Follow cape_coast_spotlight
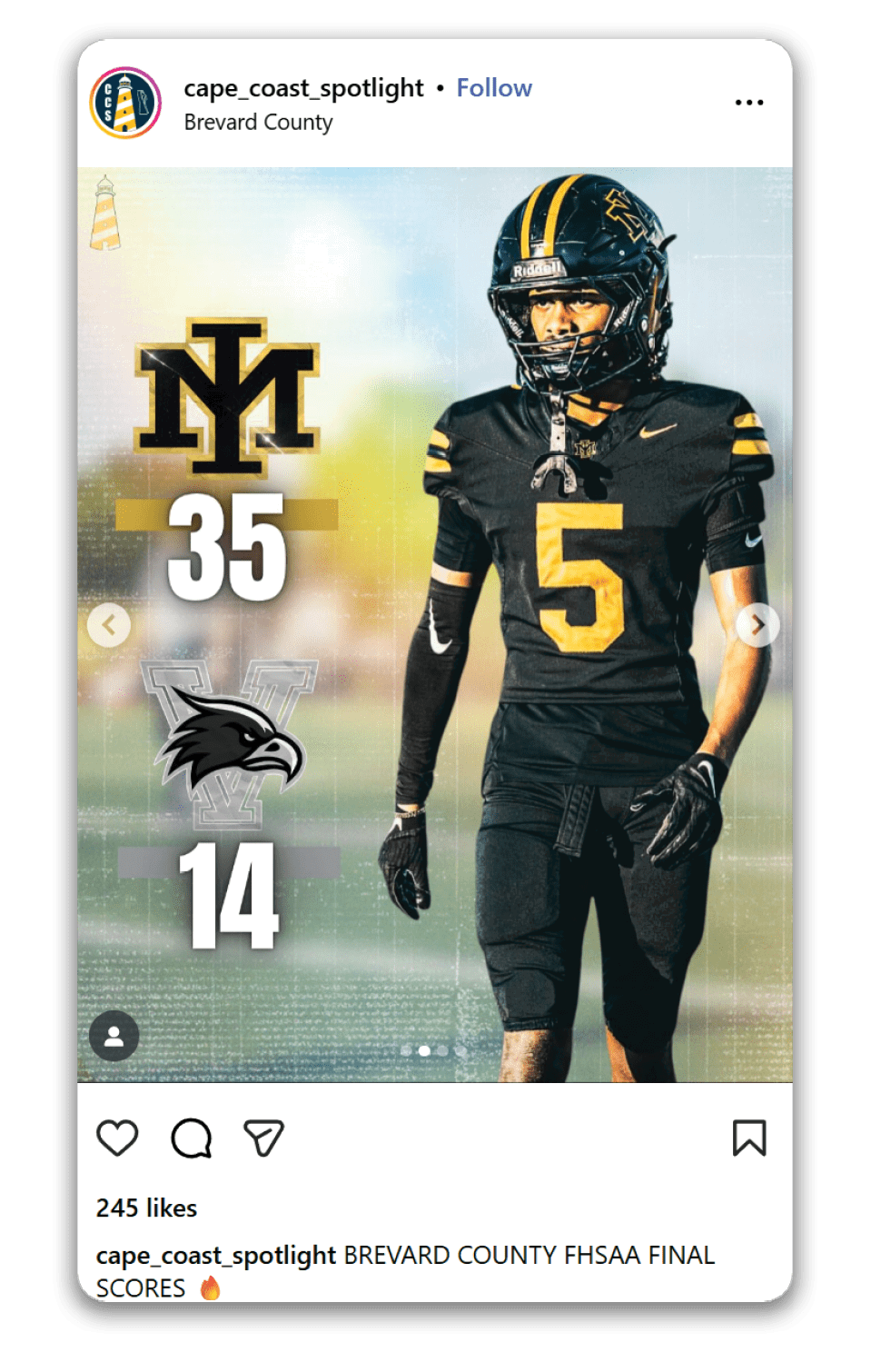Viewport: 871px width, 1372px height. 493,88
